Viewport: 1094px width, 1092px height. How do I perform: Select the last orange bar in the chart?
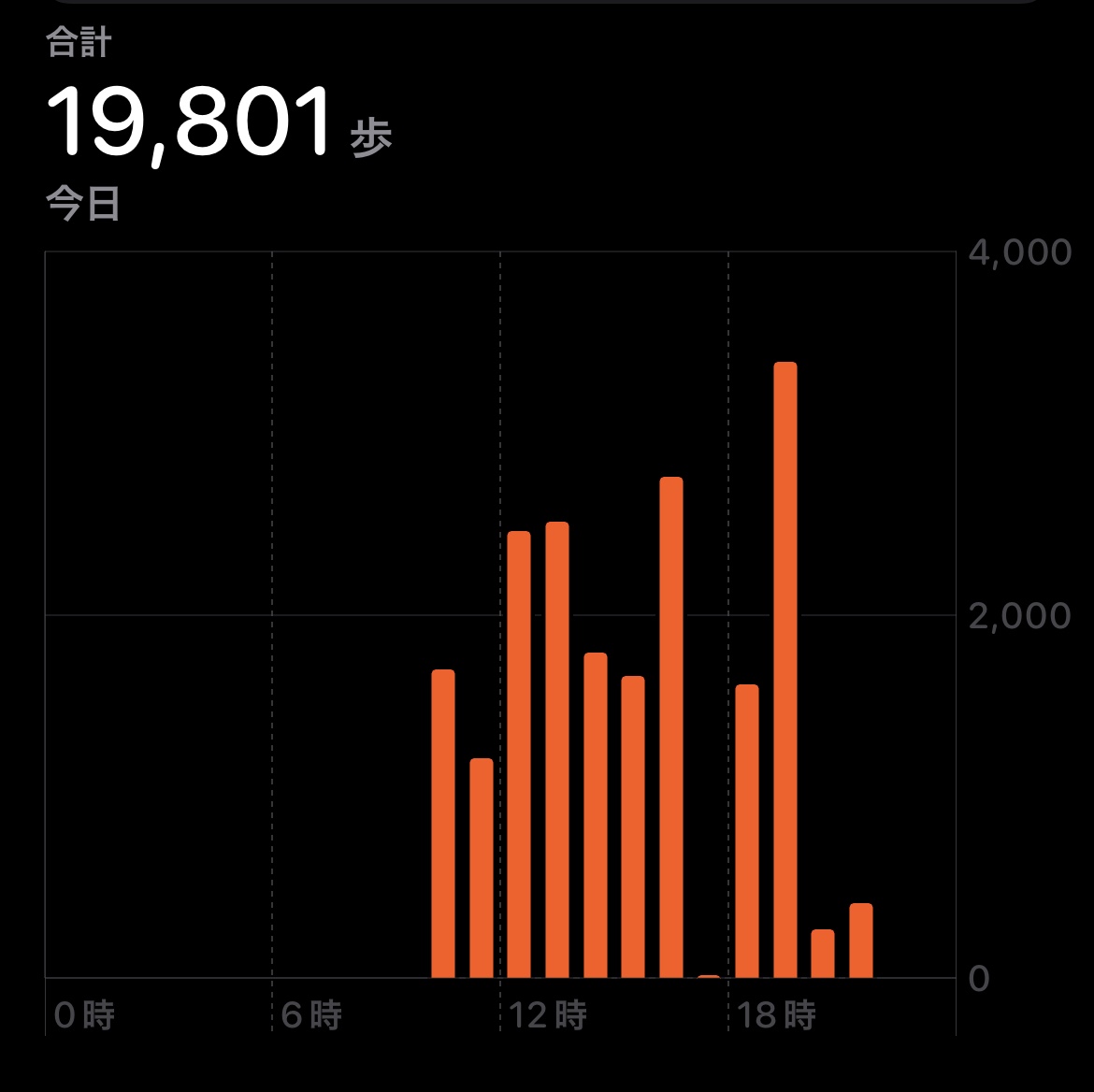tap(861, 941)
